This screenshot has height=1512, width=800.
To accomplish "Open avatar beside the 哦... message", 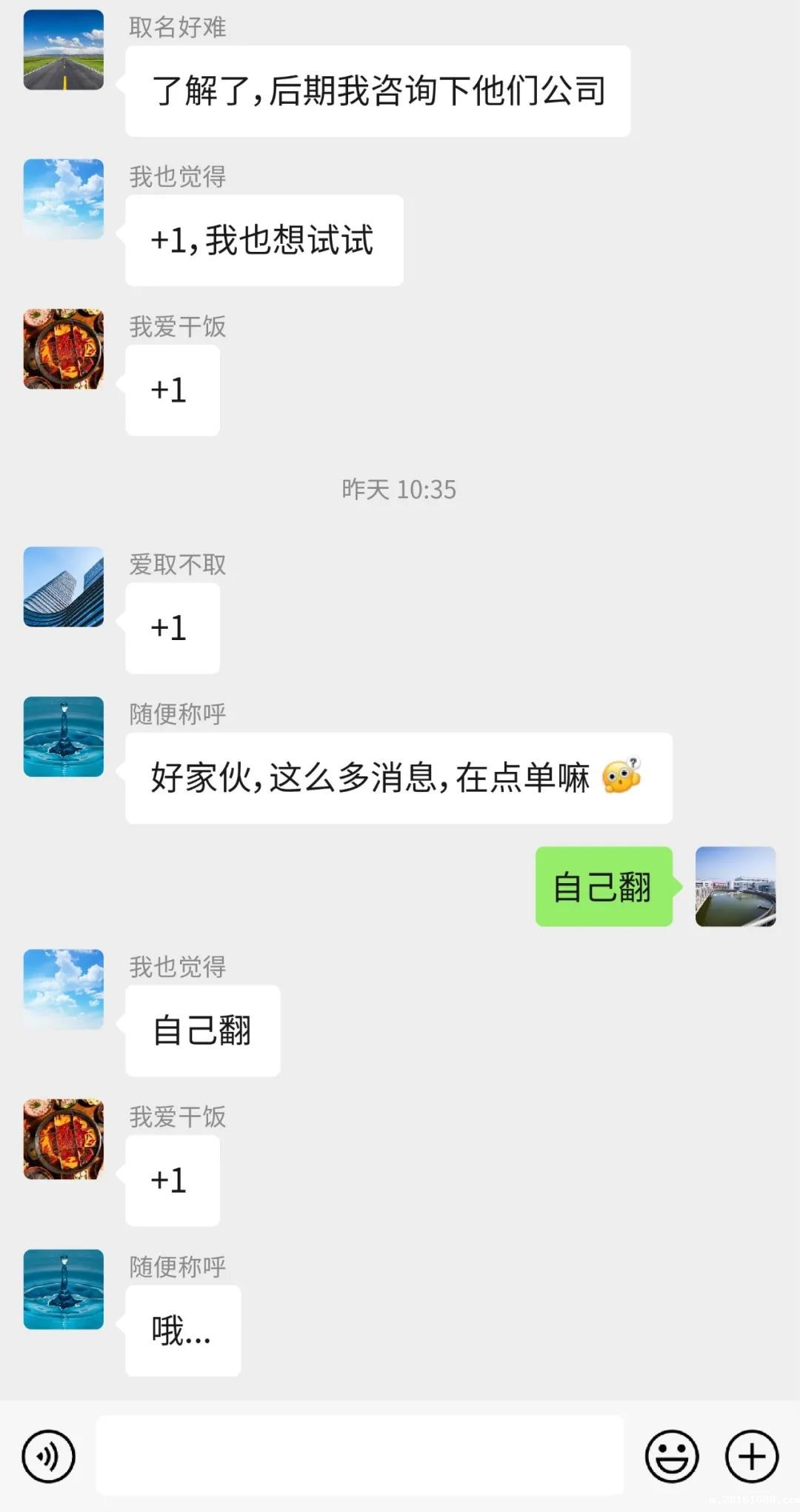I will pyautogui.click(x=64, y=1289).
